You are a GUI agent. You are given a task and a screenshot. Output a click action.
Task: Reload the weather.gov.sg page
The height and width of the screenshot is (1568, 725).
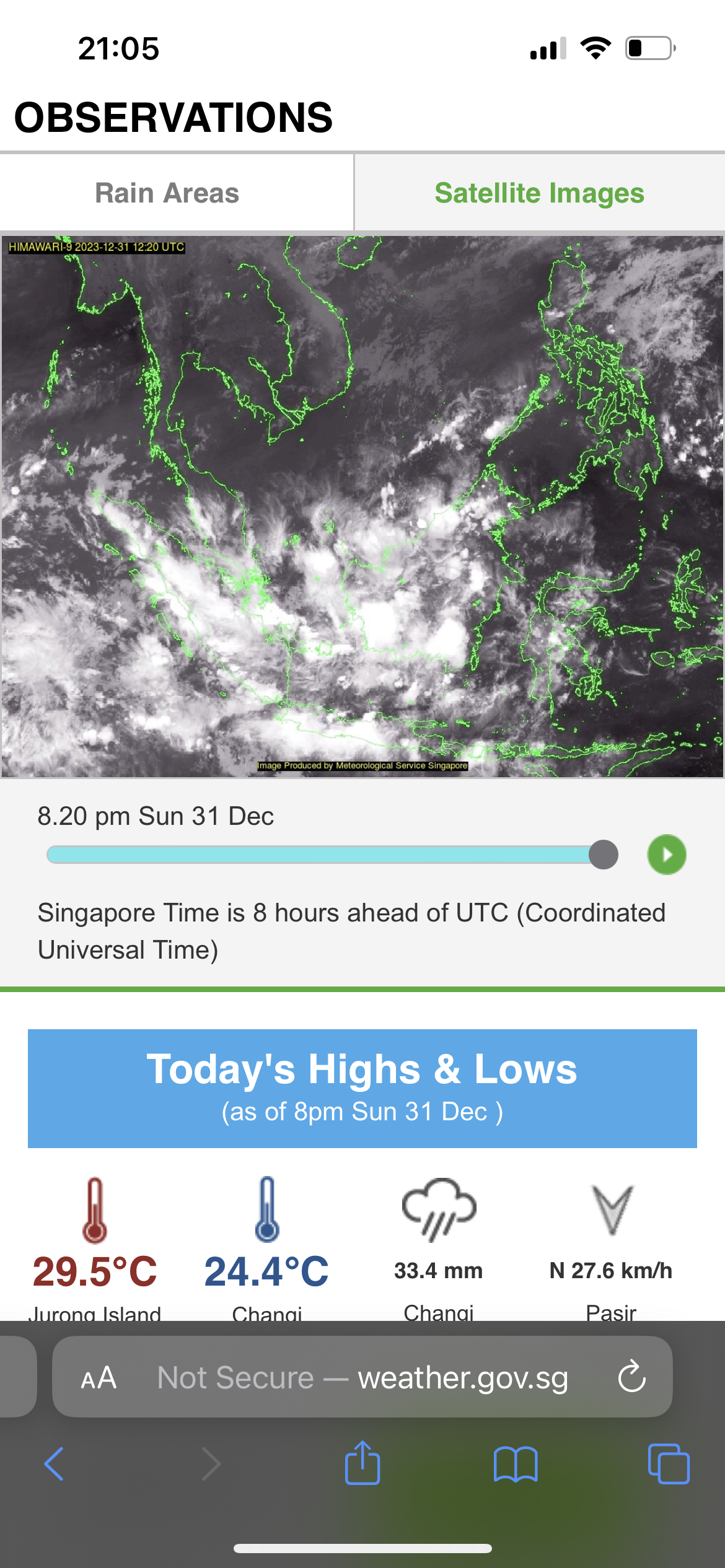[x=631, y=1378]
